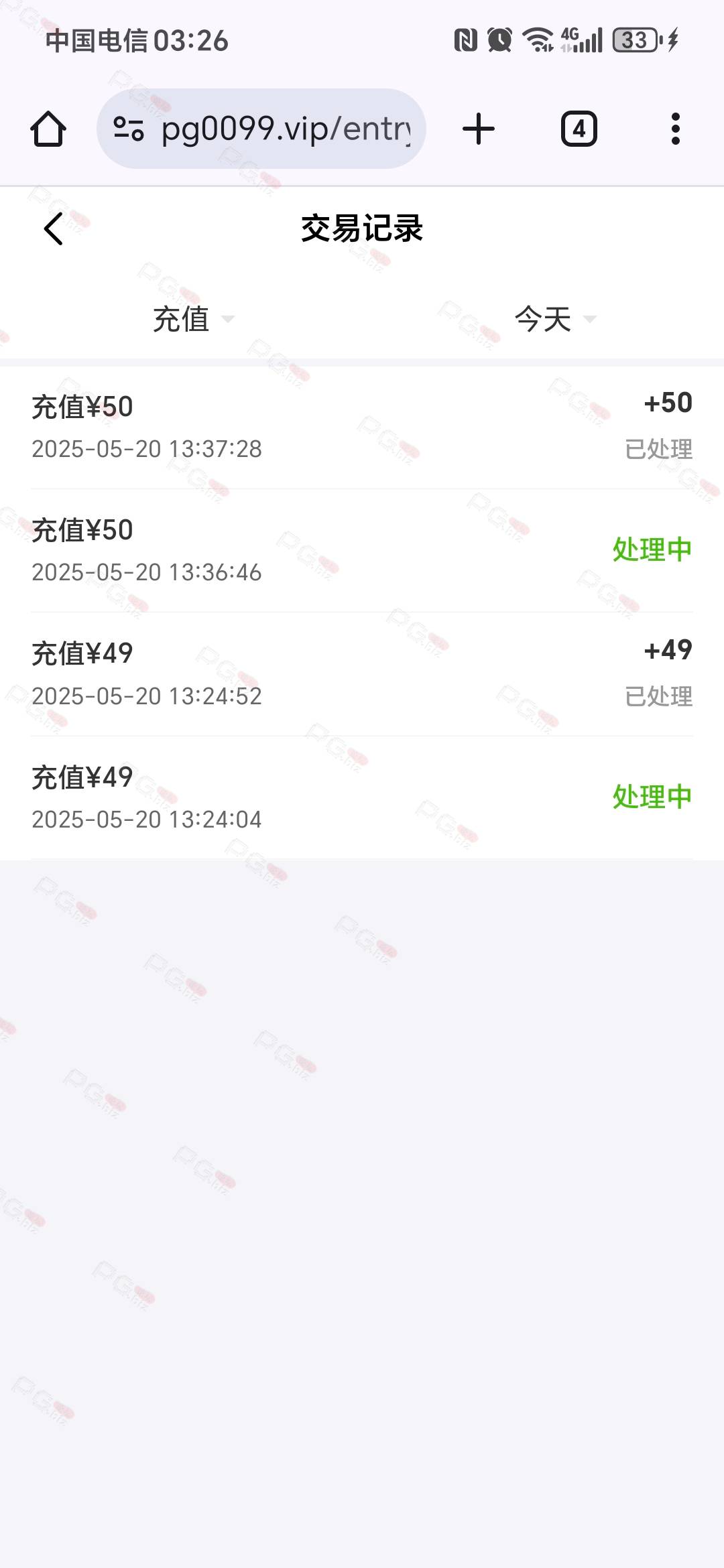This screenshot has width=724, height=1568.
Task: Open the 充值¥50 record from 13:37:28
Action: pyautogui.click(x=362, y=428)
